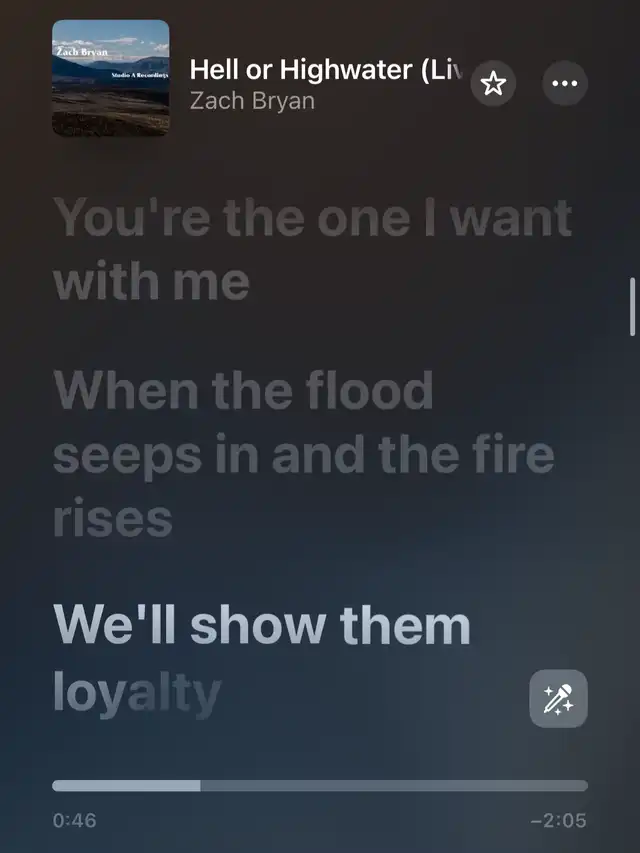The height and width of the screenshot is (853, 640).
Task: Toggle the Sing microphone button
Action: click(x=558, y=699)
